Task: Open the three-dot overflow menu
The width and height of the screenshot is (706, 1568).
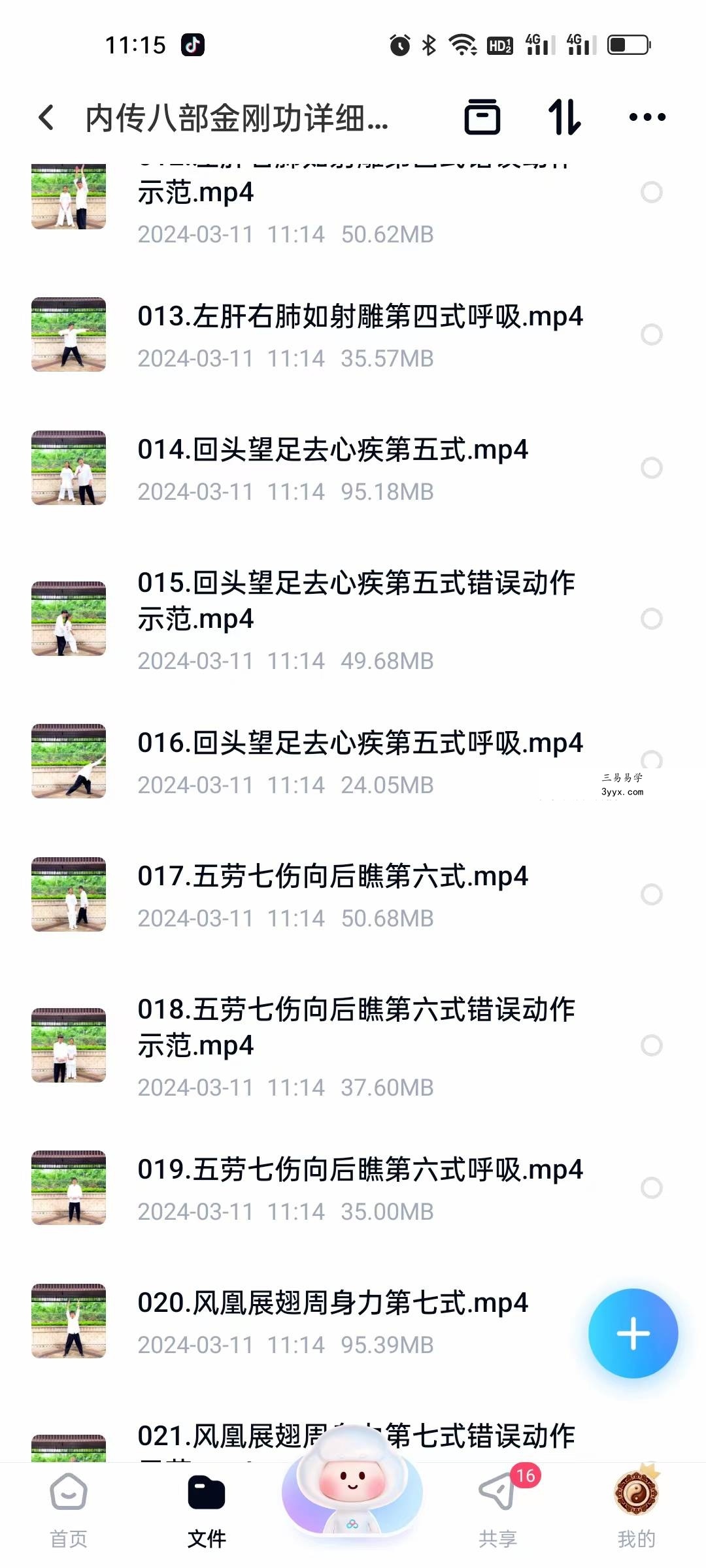Action: pyautogui.click(x=647, y=118)
